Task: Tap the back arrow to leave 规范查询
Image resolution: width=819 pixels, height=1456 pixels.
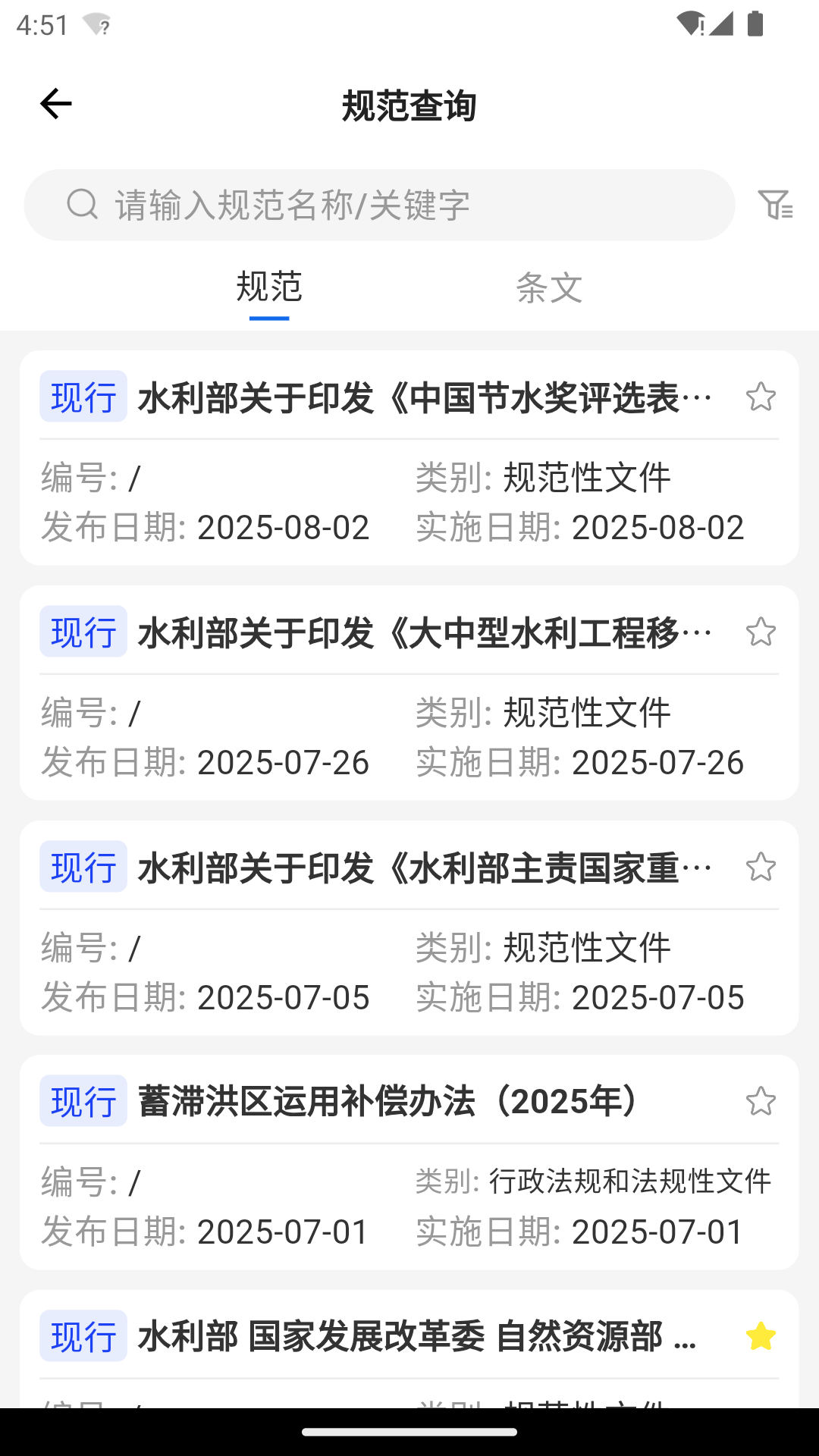Action: [x=55, y=103]
